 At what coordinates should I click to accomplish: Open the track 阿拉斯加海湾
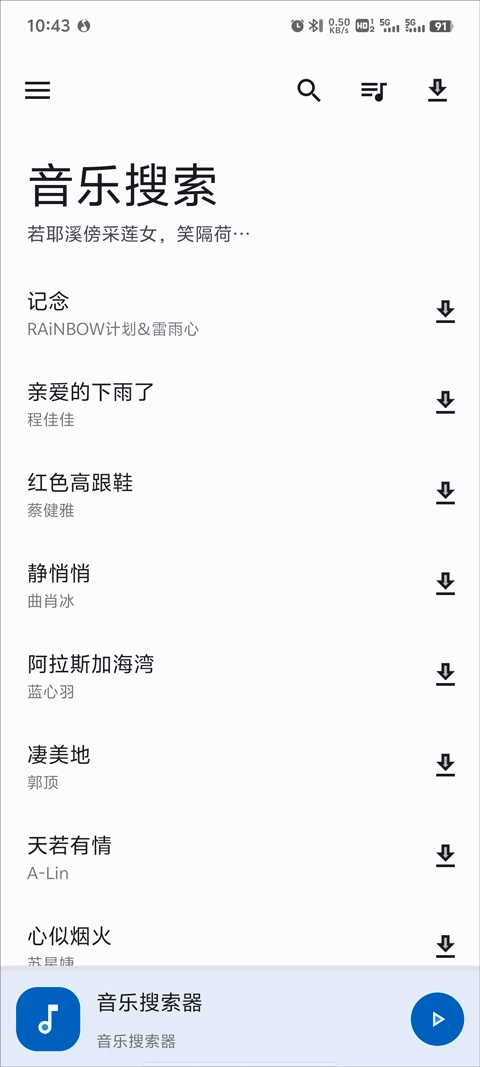point(218,674)
